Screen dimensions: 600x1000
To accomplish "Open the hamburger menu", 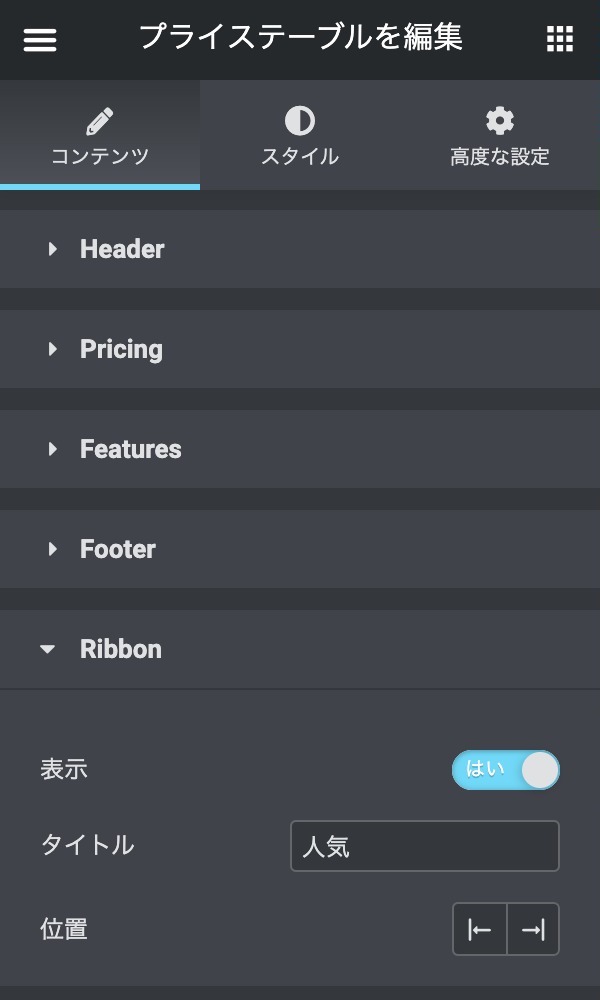I will (x=40, y=40).
